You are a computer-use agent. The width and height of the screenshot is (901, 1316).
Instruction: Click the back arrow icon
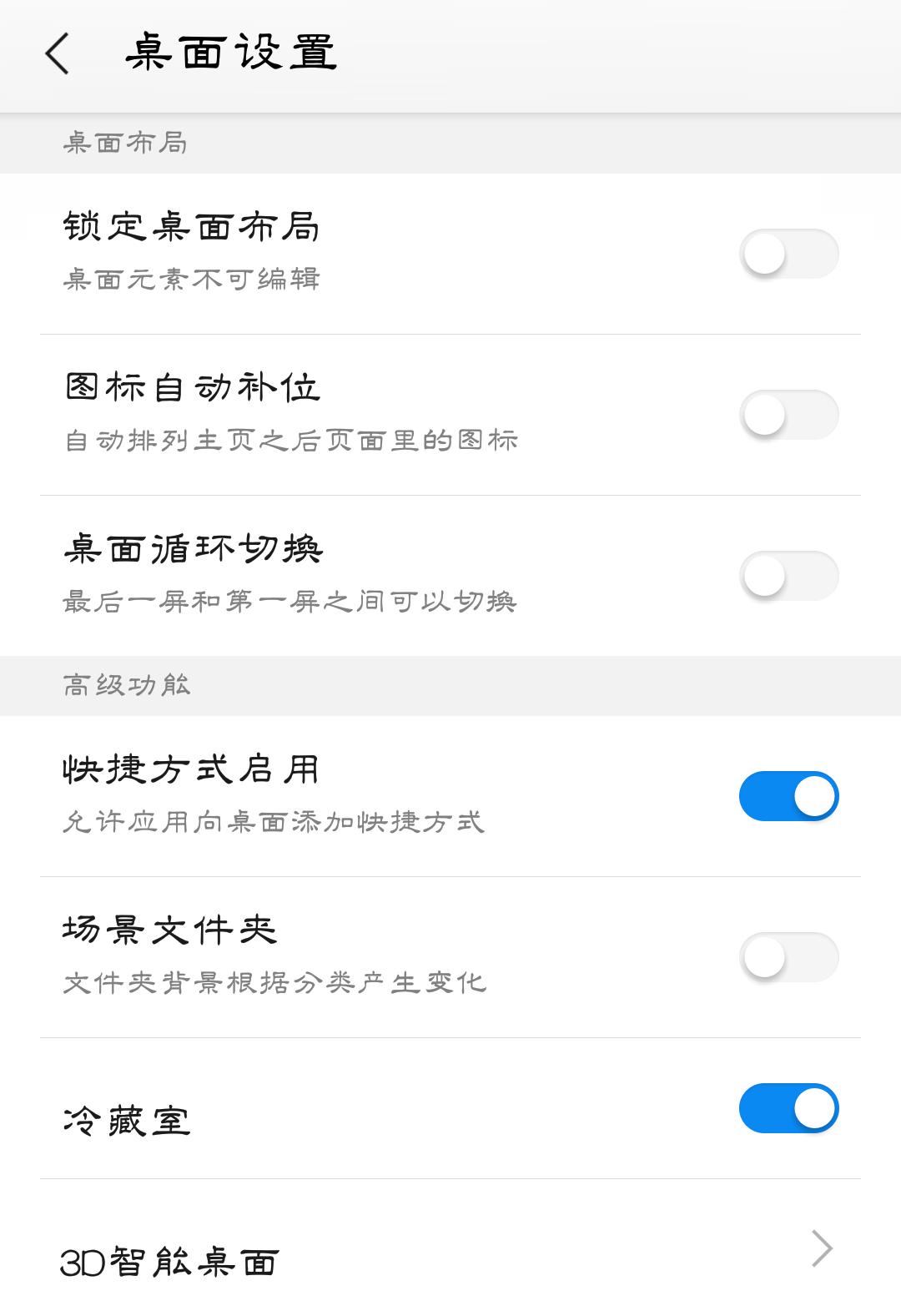(x=55, y=53)
